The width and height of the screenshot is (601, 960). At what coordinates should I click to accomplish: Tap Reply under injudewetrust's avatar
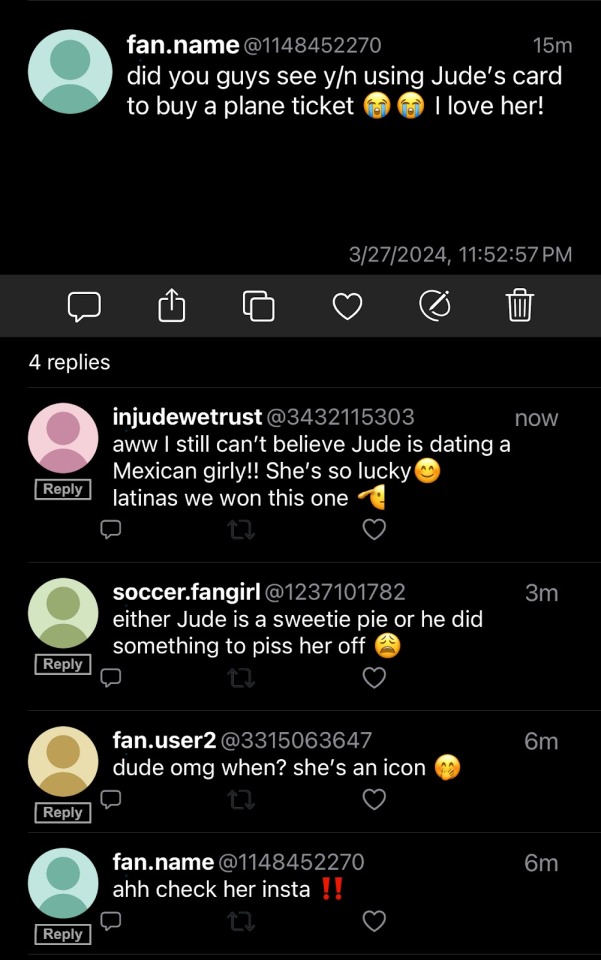(62, 489)
